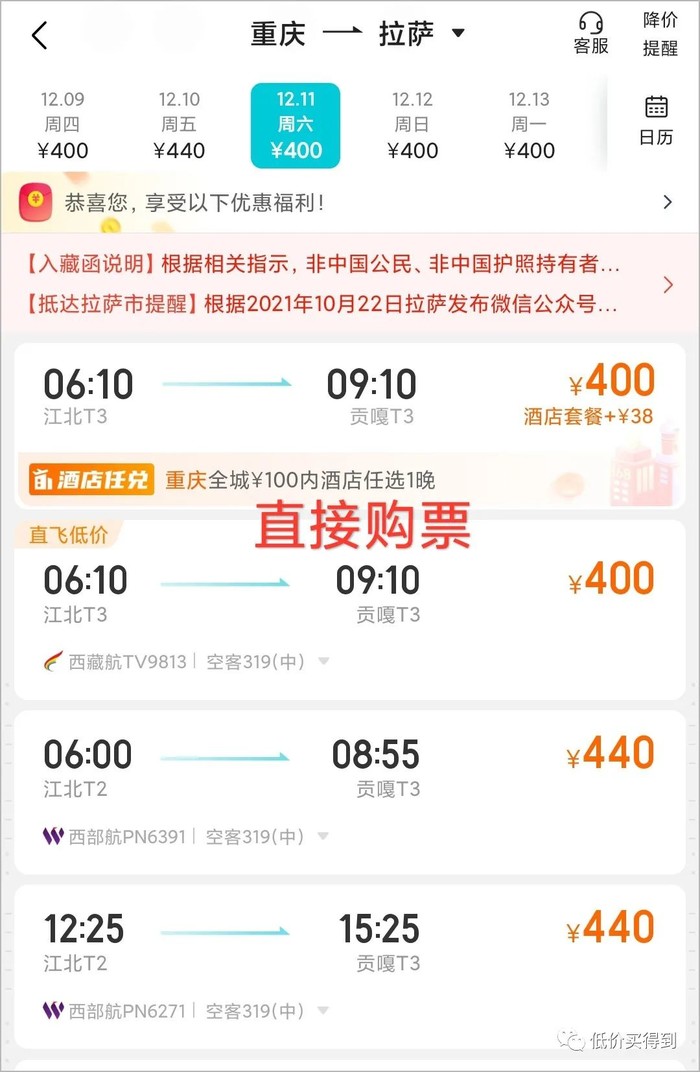Open the 日历 calendar
Viewport: 700px width, 1072px height.
(656, 120)
